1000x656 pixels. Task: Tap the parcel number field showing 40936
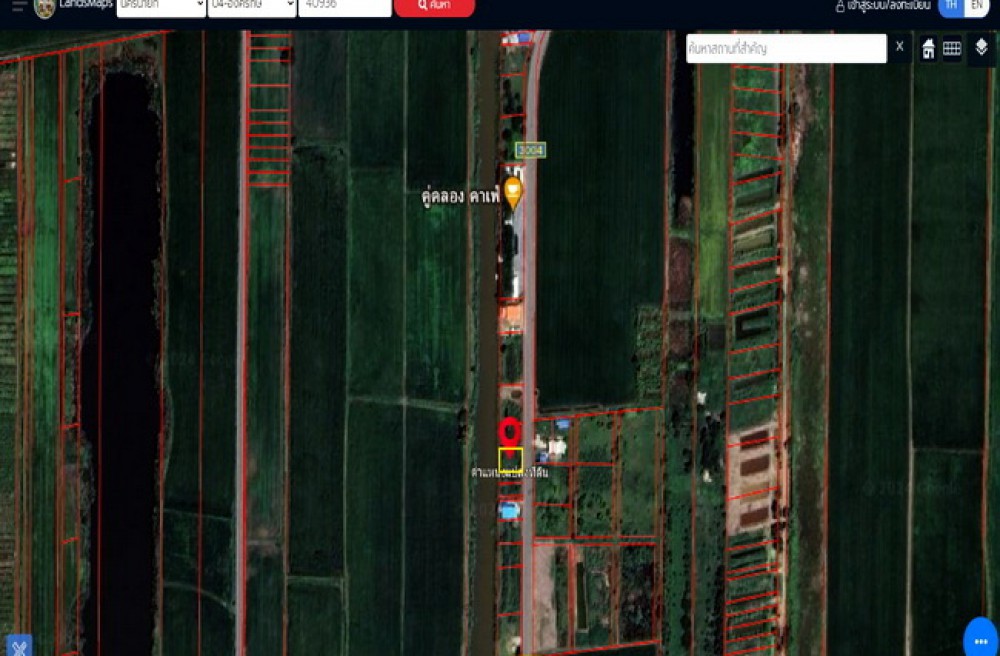(x=344, y=7)
